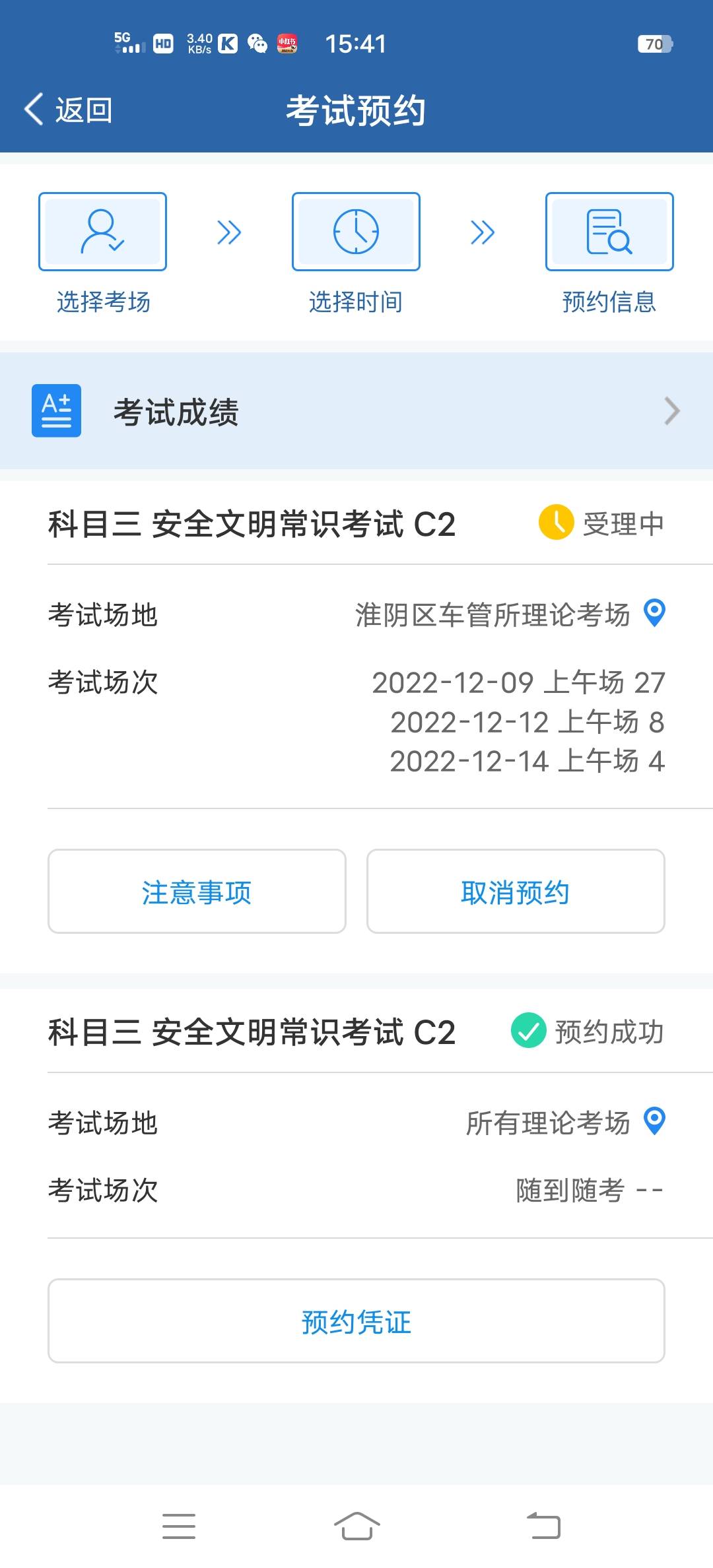The width and height of the screenshot is (713, 1568).
Task: Tap the 注意事项 button
Action: (x=196, y=891)
